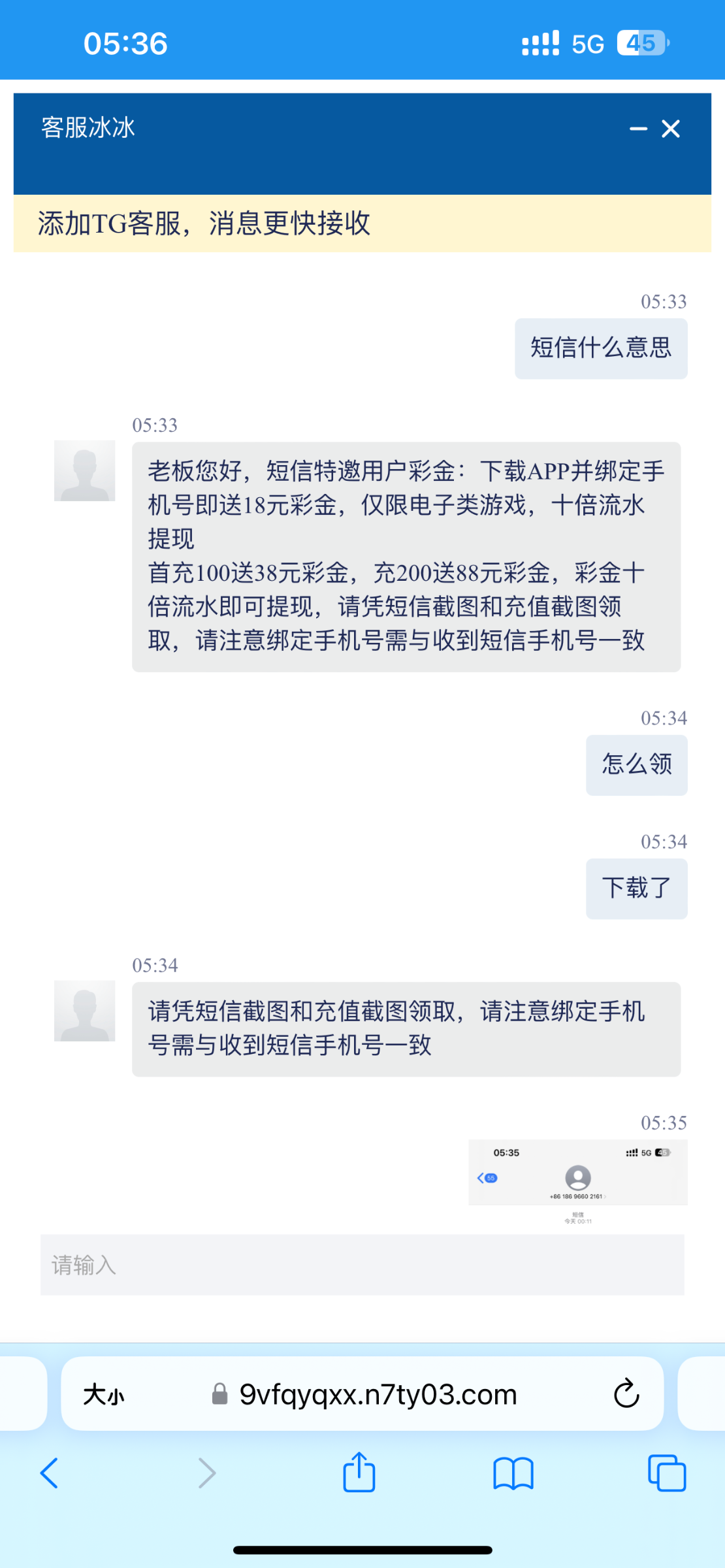Tap the 9vfqyqxx.n7ty03.com address bar

[x=378, y=1395]
